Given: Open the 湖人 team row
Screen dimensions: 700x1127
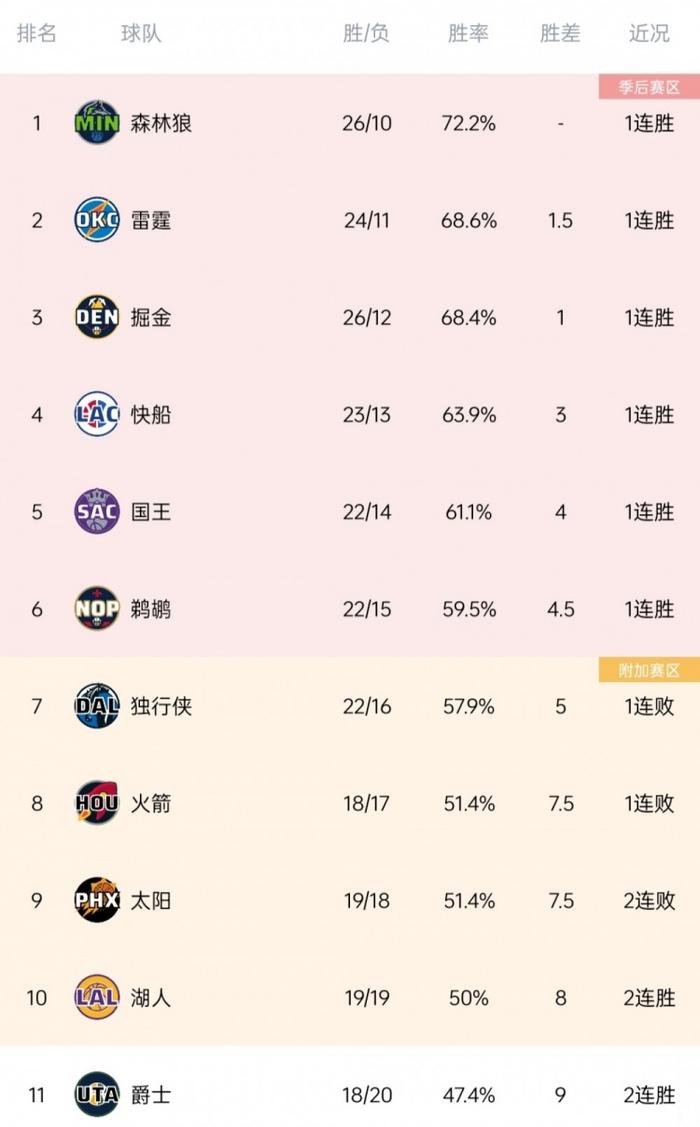Looking at the screenshot, I should pos(350,997).
